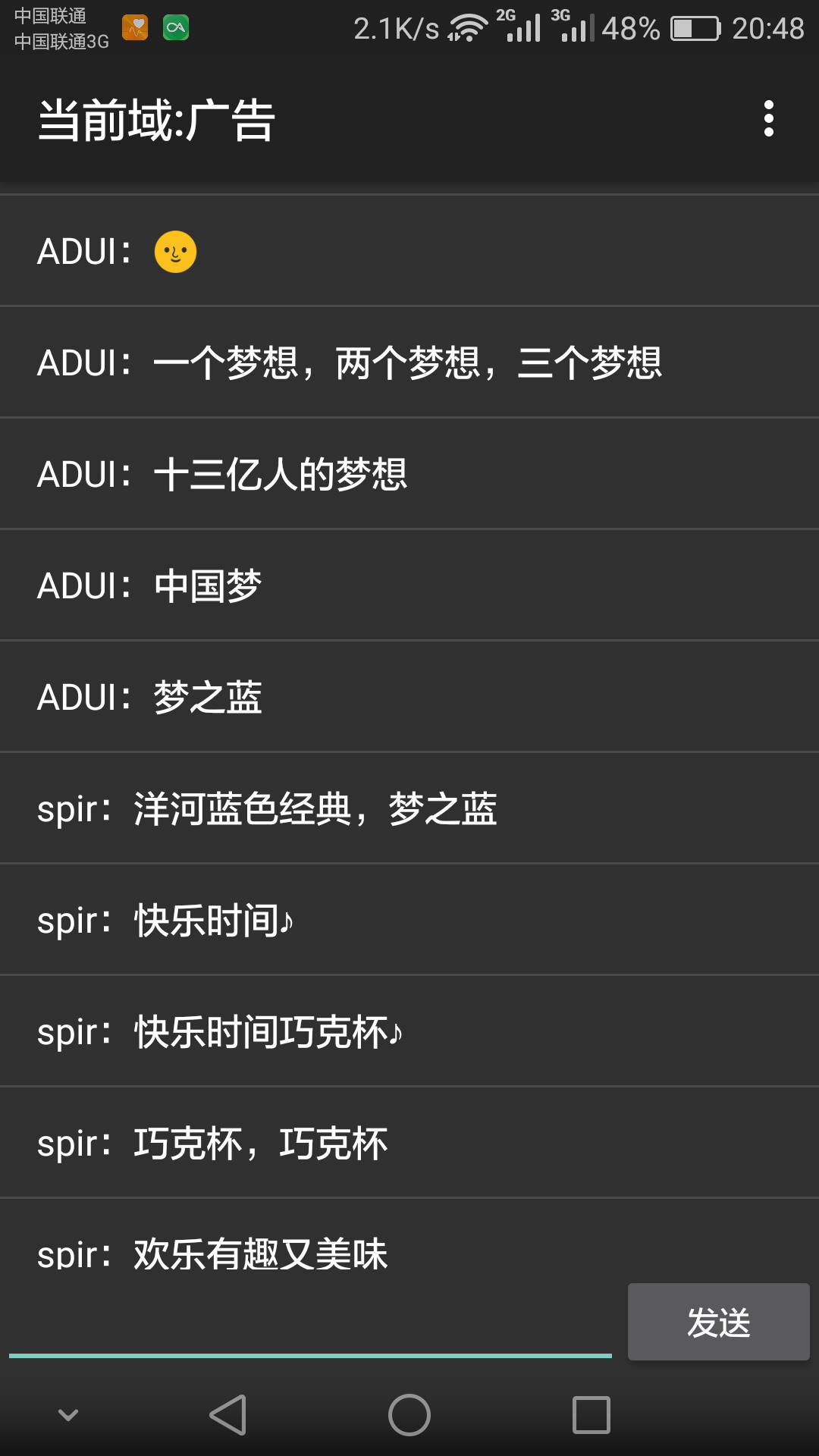This screenshot has width=819, height=1456.
Task: Tap the ADUI message 中国梦
Action: point(409,585)
